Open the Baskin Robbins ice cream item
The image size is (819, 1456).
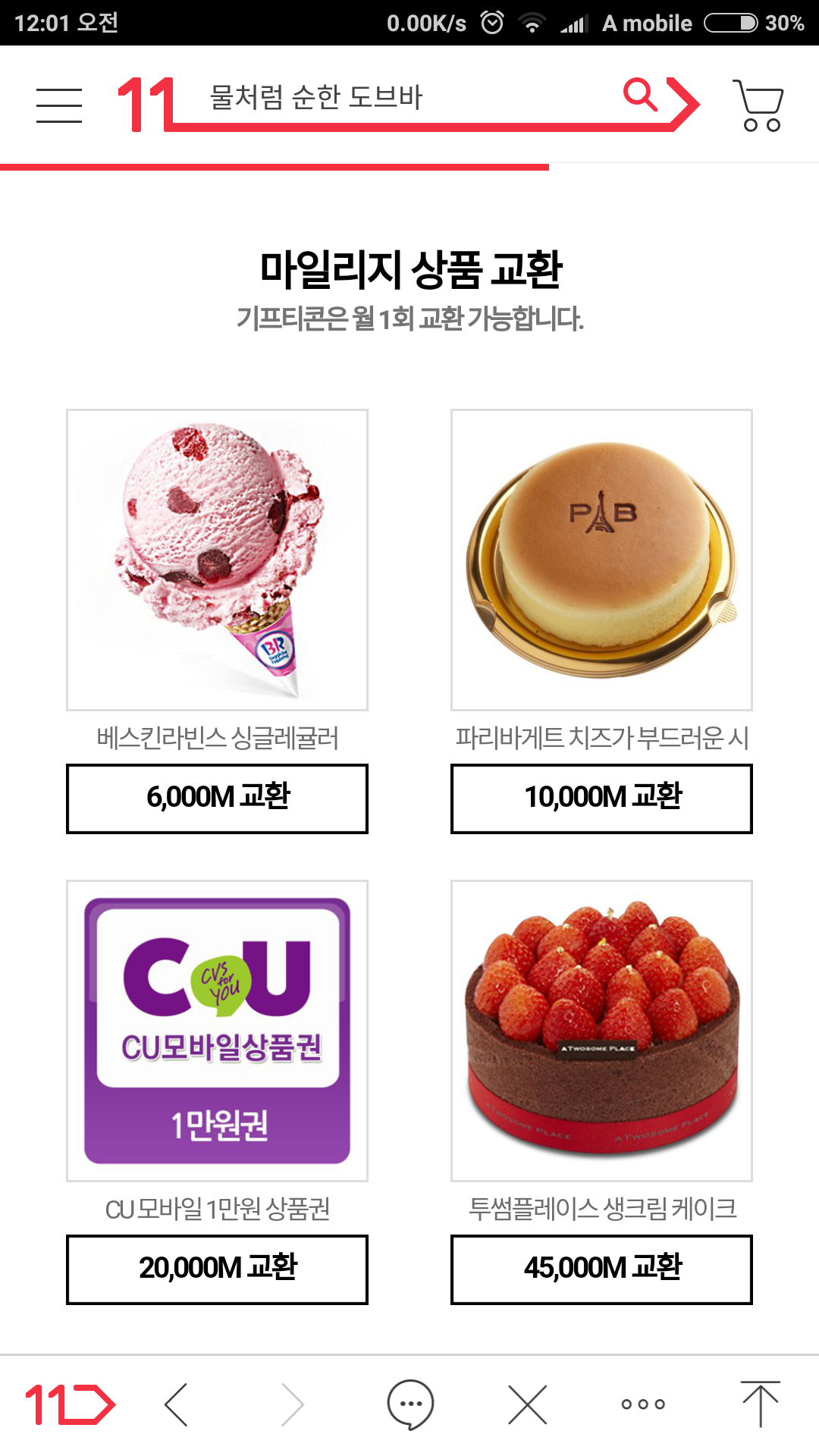(x=217, y=560)
